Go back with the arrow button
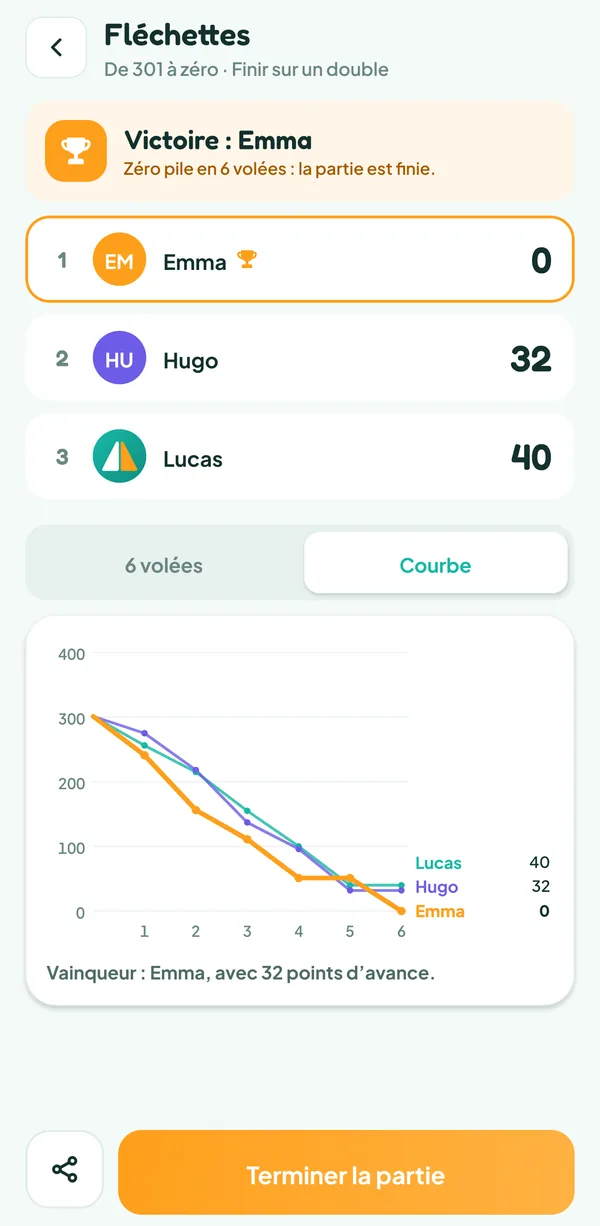 (x=57, y=47)
